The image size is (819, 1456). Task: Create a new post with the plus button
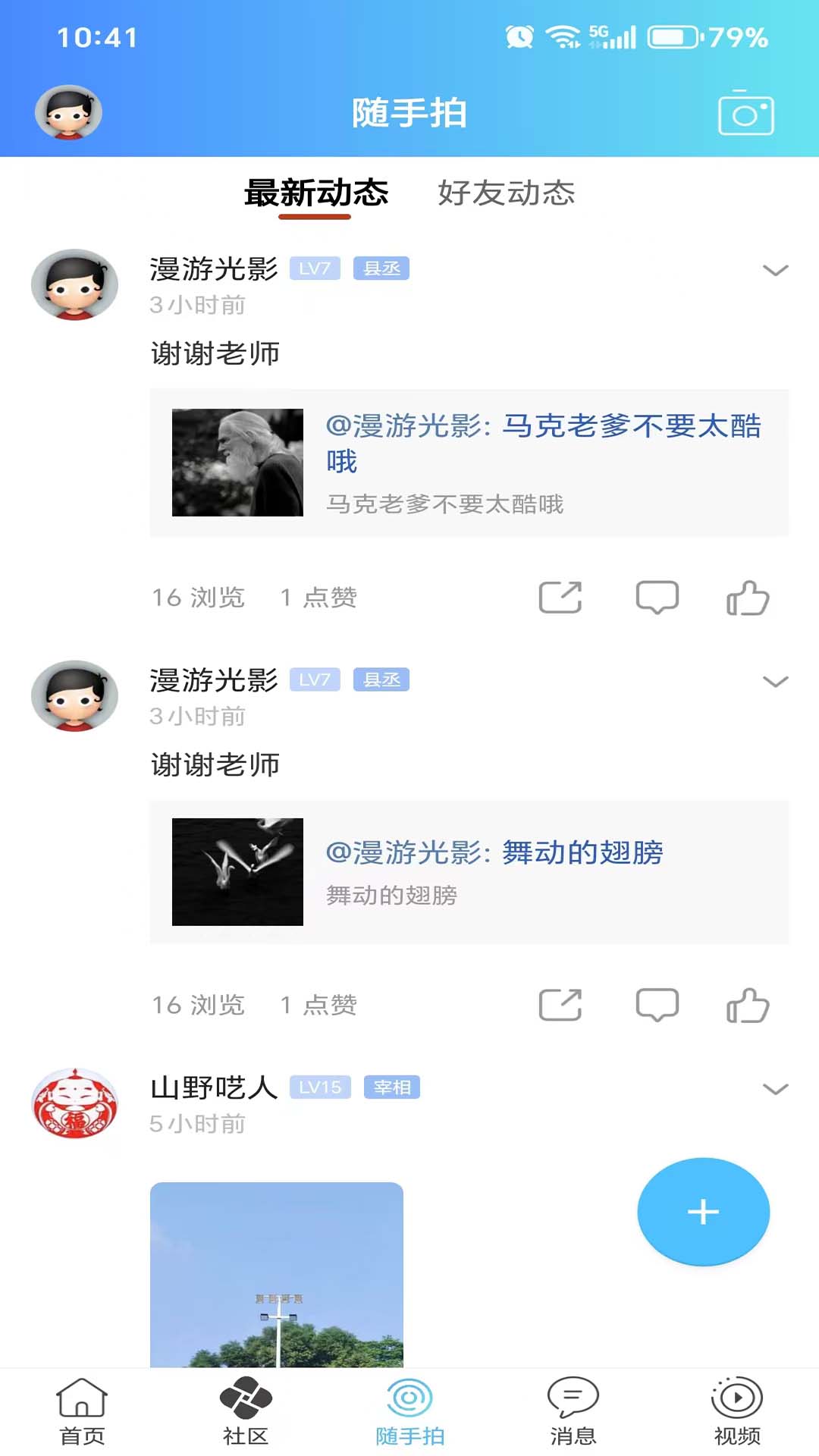click(x=704, y=1211)
